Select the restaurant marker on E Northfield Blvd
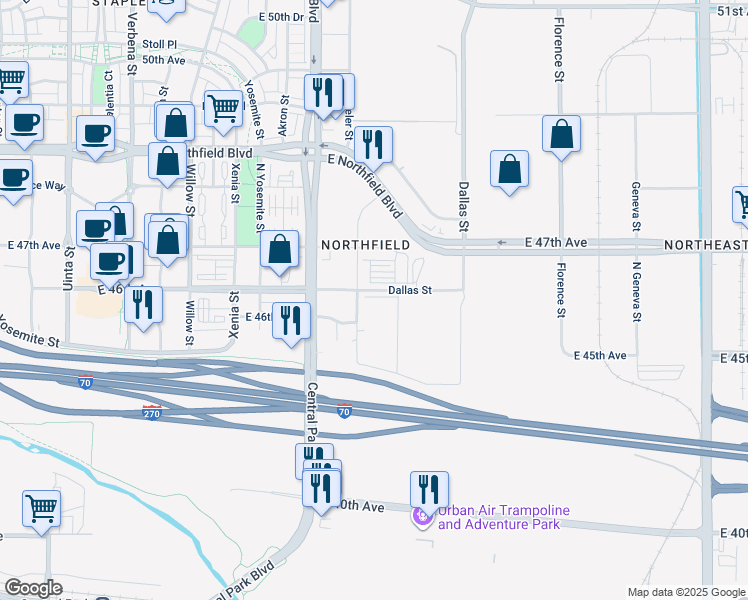This screenshot has height=600, width=748. (373, 145)
